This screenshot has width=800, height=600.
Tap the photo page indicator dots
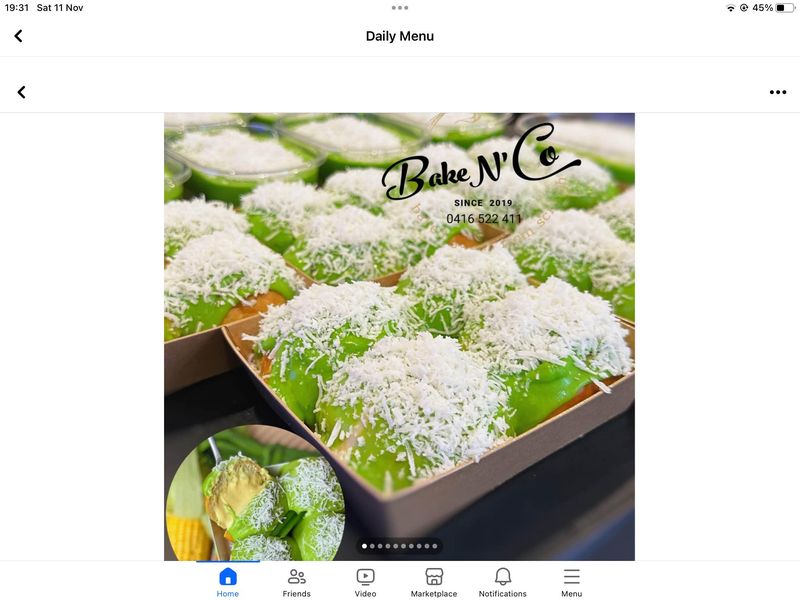point(400,546)
